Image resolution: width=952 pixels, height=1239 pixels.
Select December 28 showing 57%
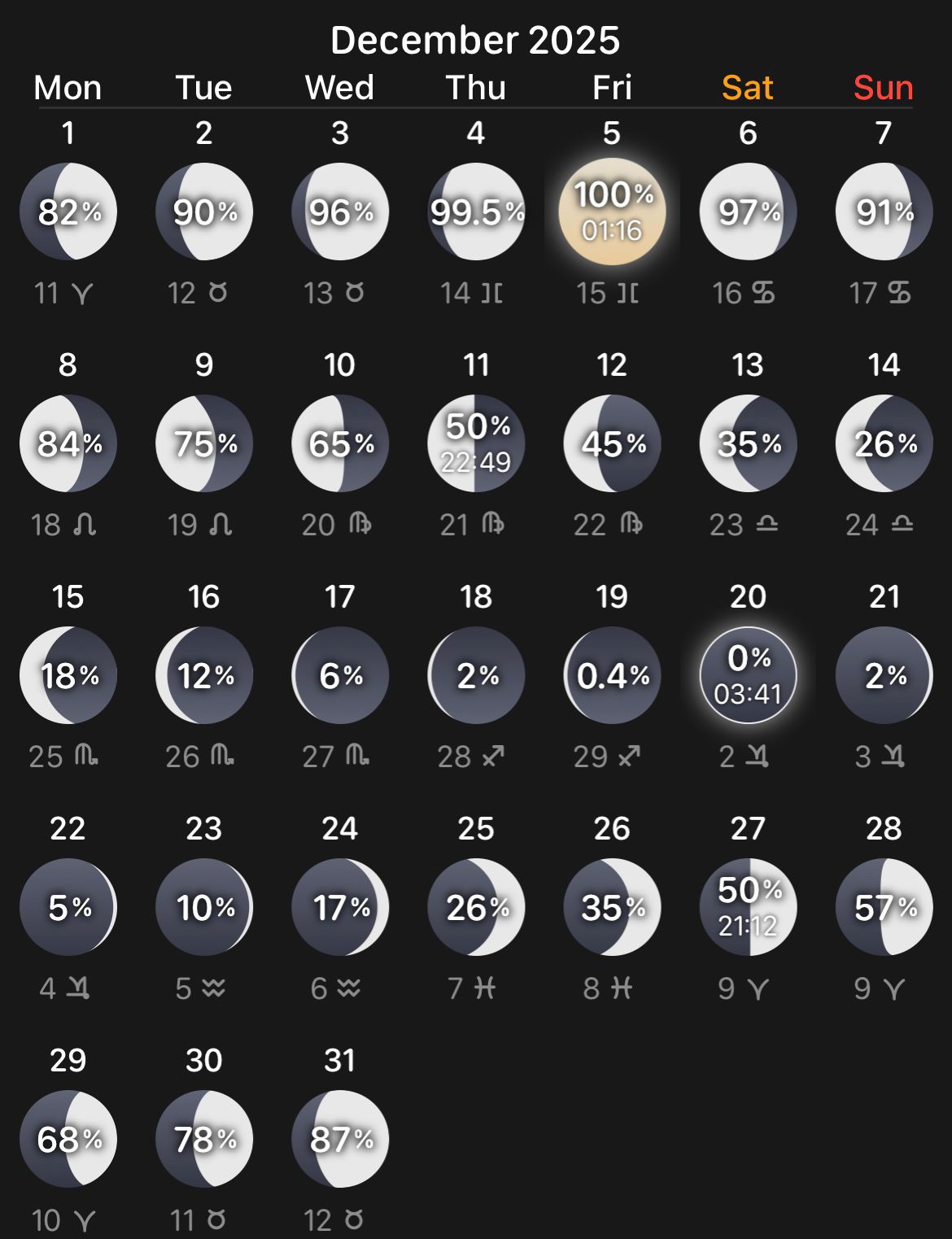(884, 907)
